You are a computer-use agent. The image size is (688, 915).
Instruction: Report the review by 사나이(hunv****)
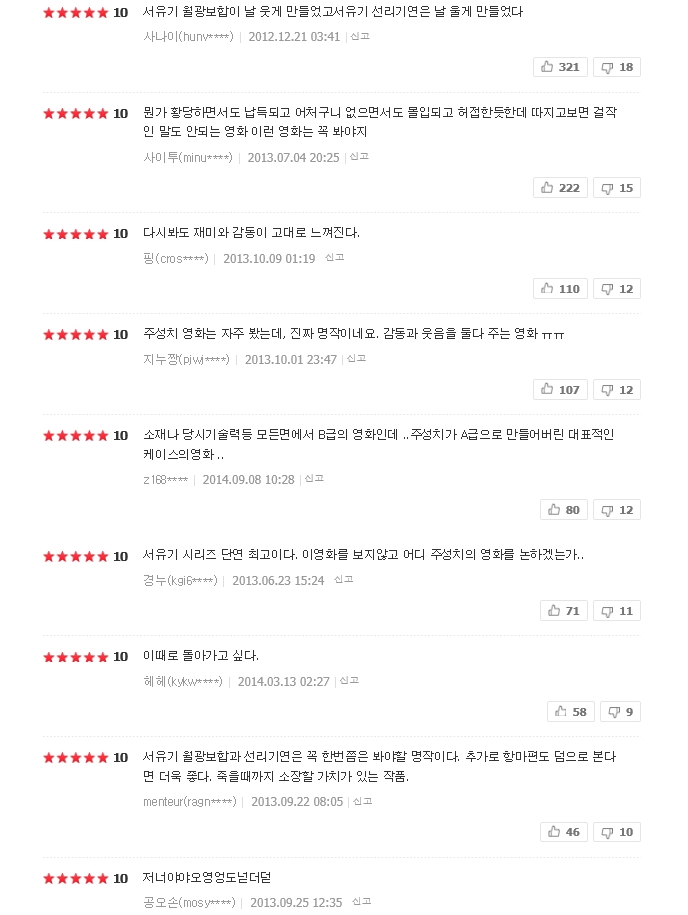pyautogui.click(x=360, y=36)
